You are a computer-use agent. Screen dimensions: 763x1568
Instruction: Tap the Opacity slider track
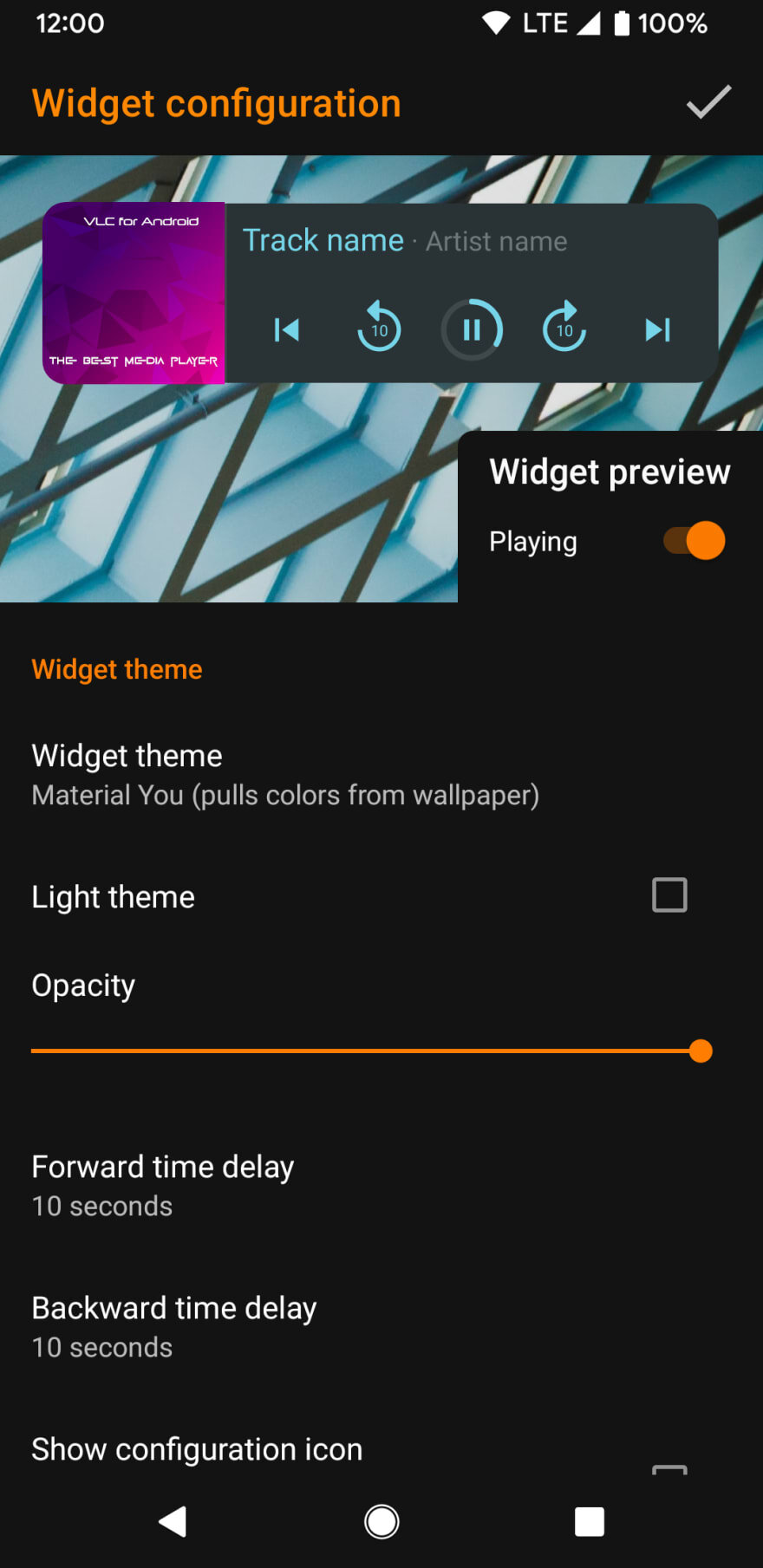pos(364,1051)
